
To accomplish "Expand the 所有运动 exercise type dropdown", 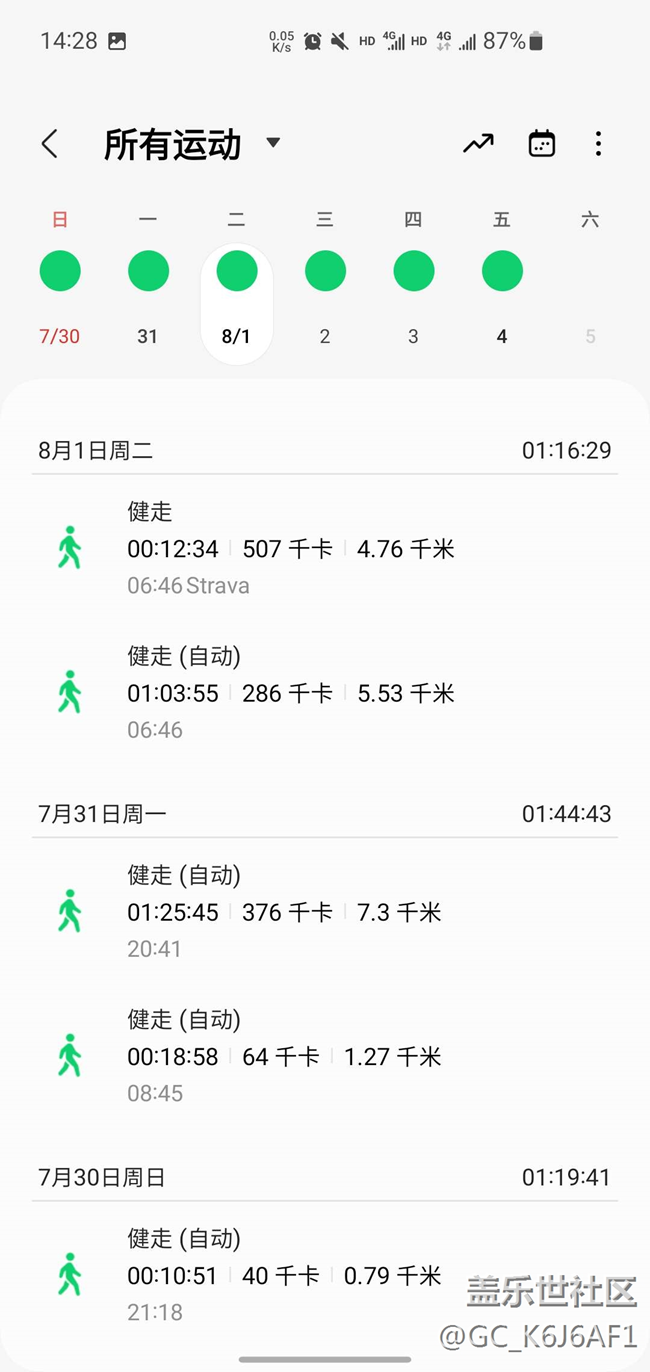I will pyautogui.click(x=272, y=143).
